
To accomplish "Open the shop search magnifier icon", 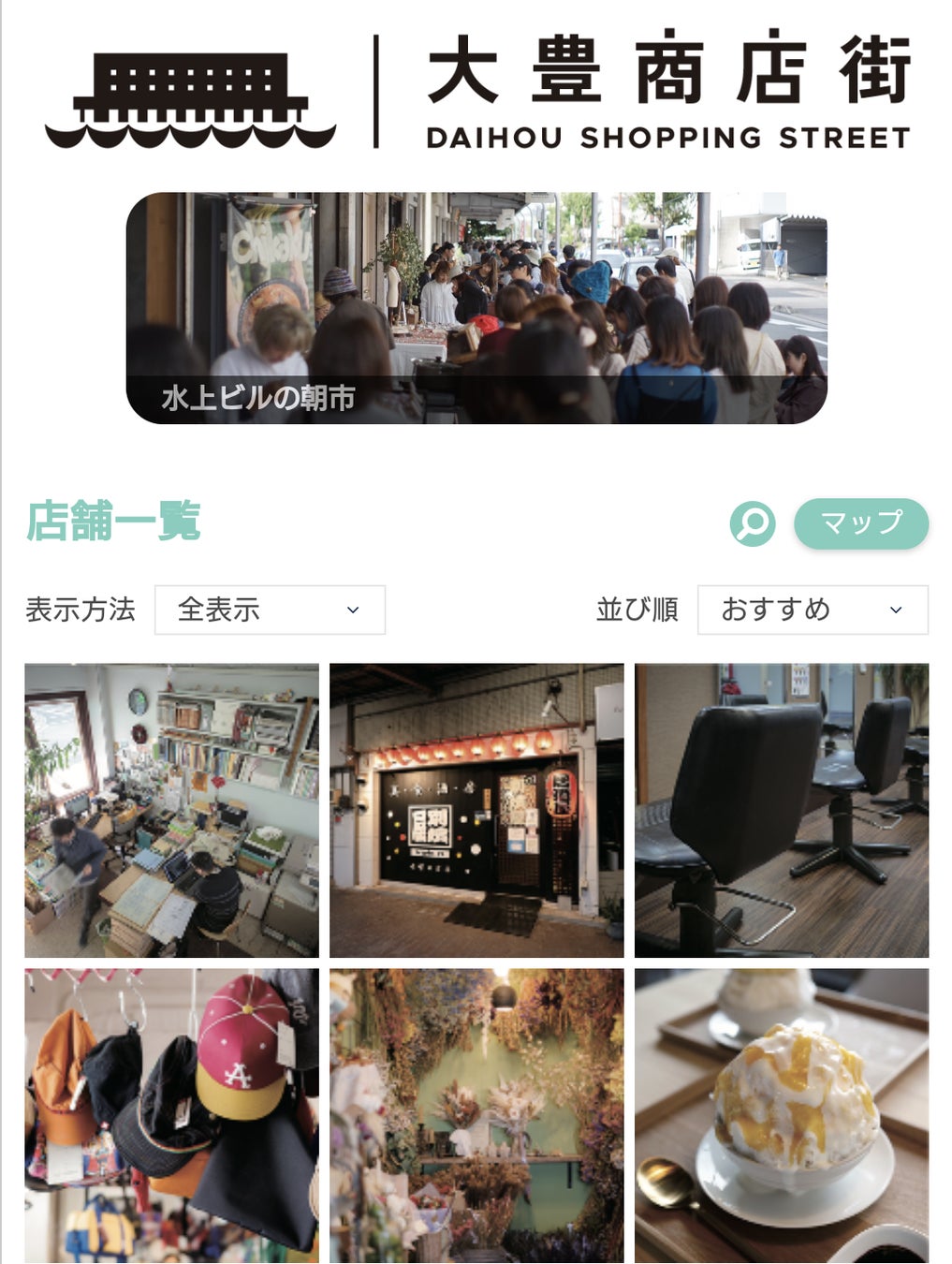I will [x=753, y=523].
